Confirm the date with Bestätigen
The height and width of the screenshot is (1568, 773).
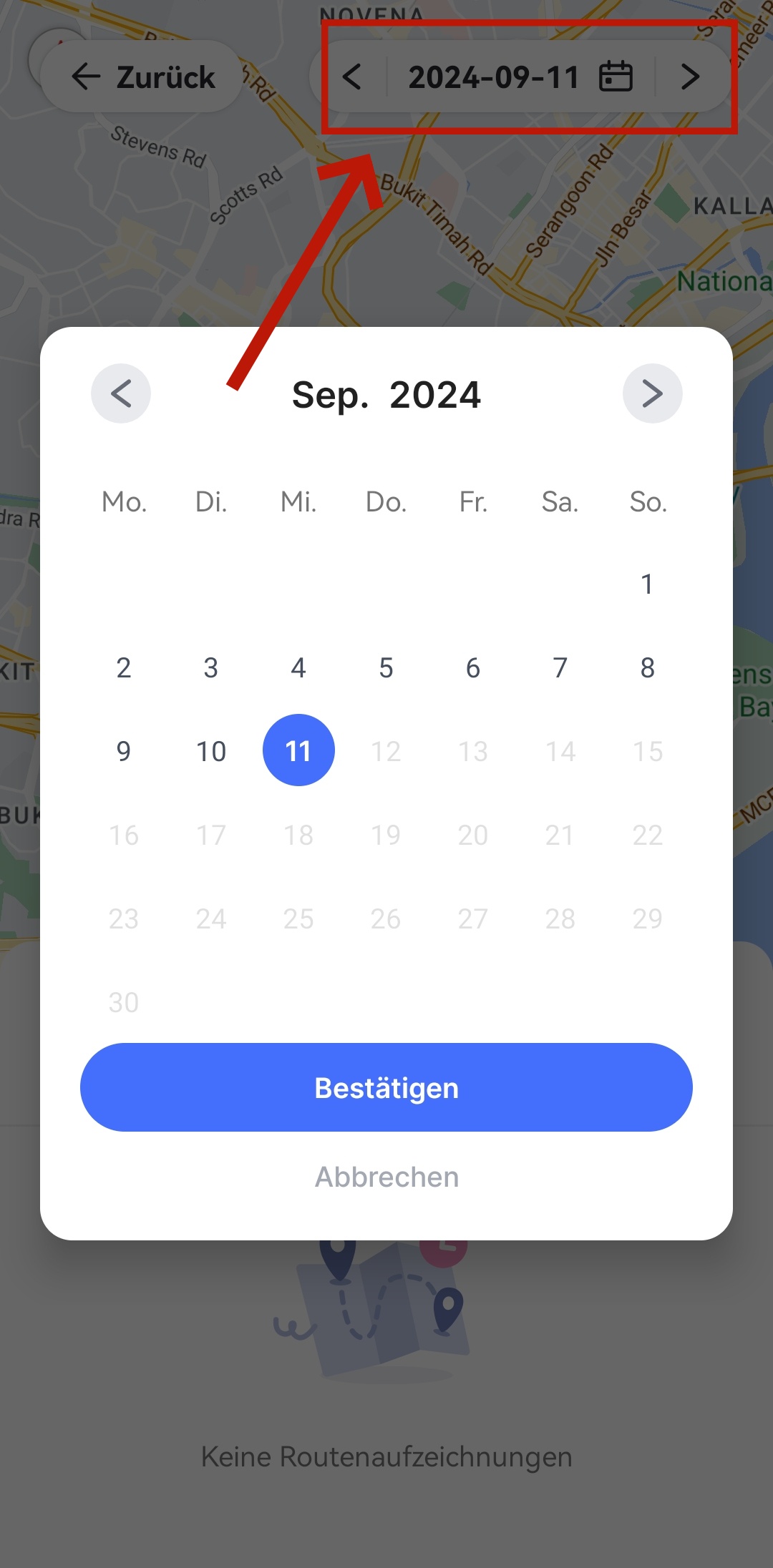(386, 1087)
